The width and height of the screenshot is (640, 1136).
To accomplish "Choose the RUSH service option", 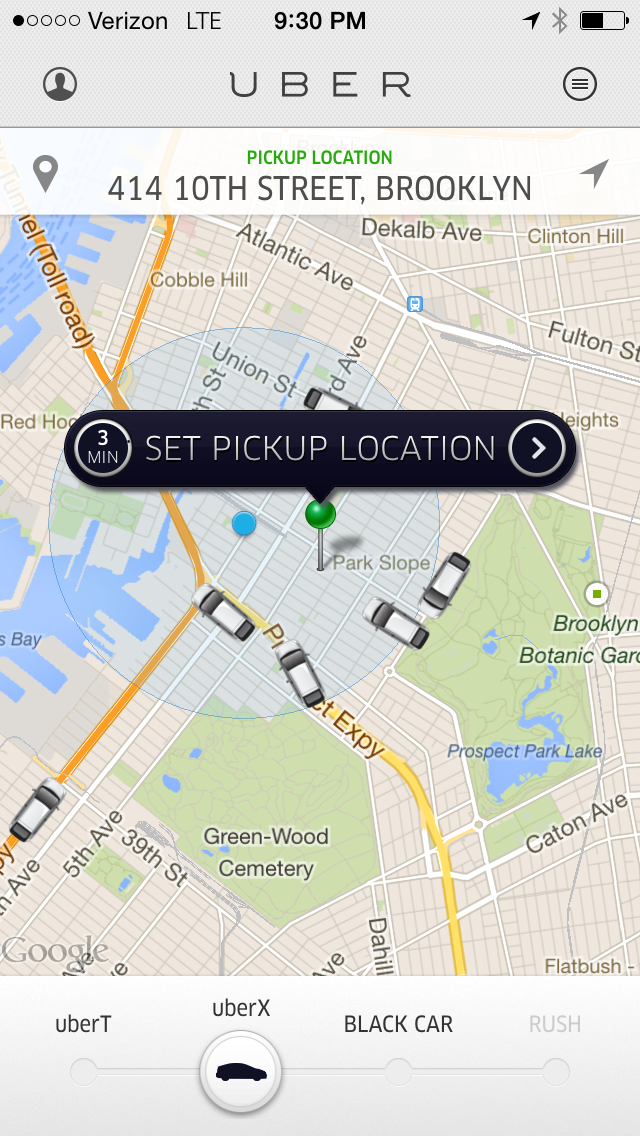I will [x=555, y=1024].
